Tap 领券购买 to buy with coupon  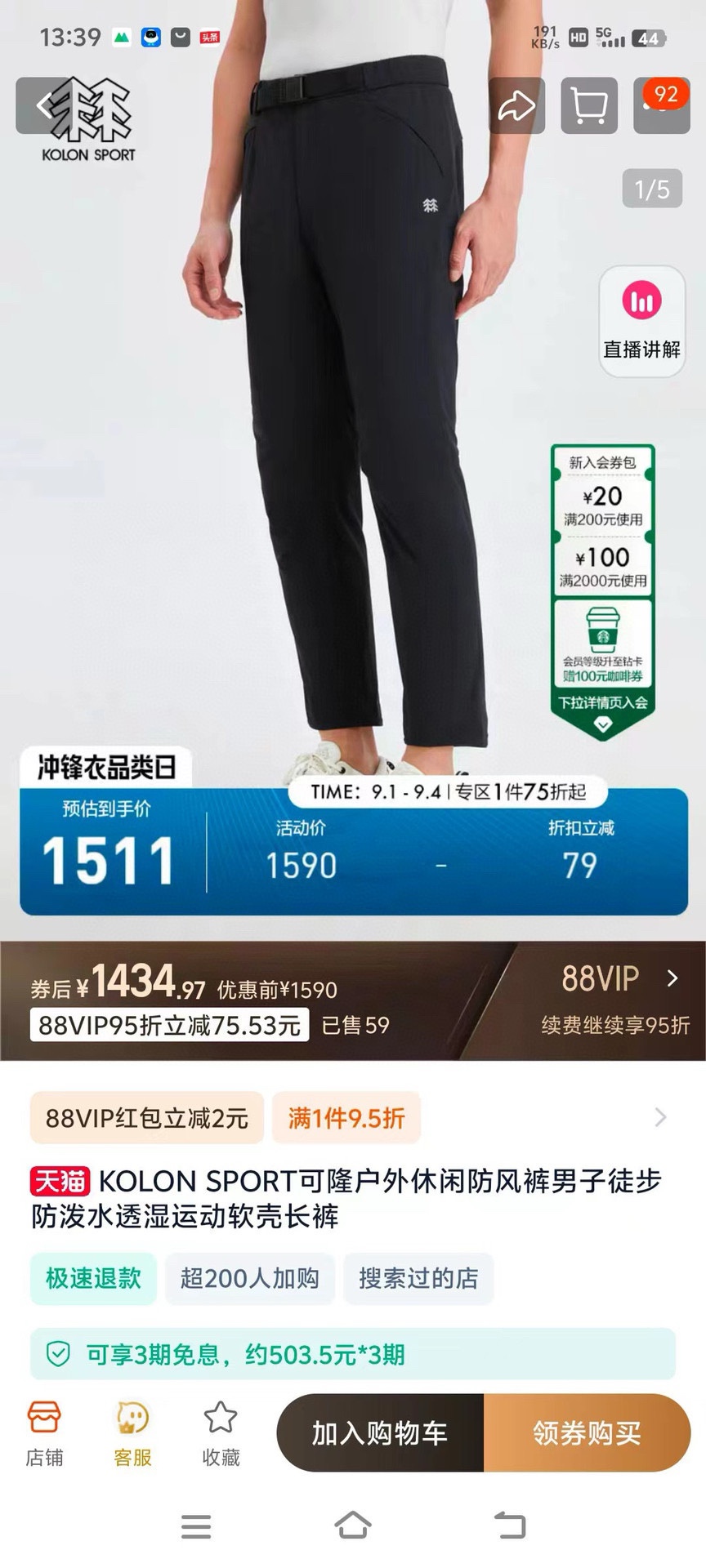point(587,1433)
